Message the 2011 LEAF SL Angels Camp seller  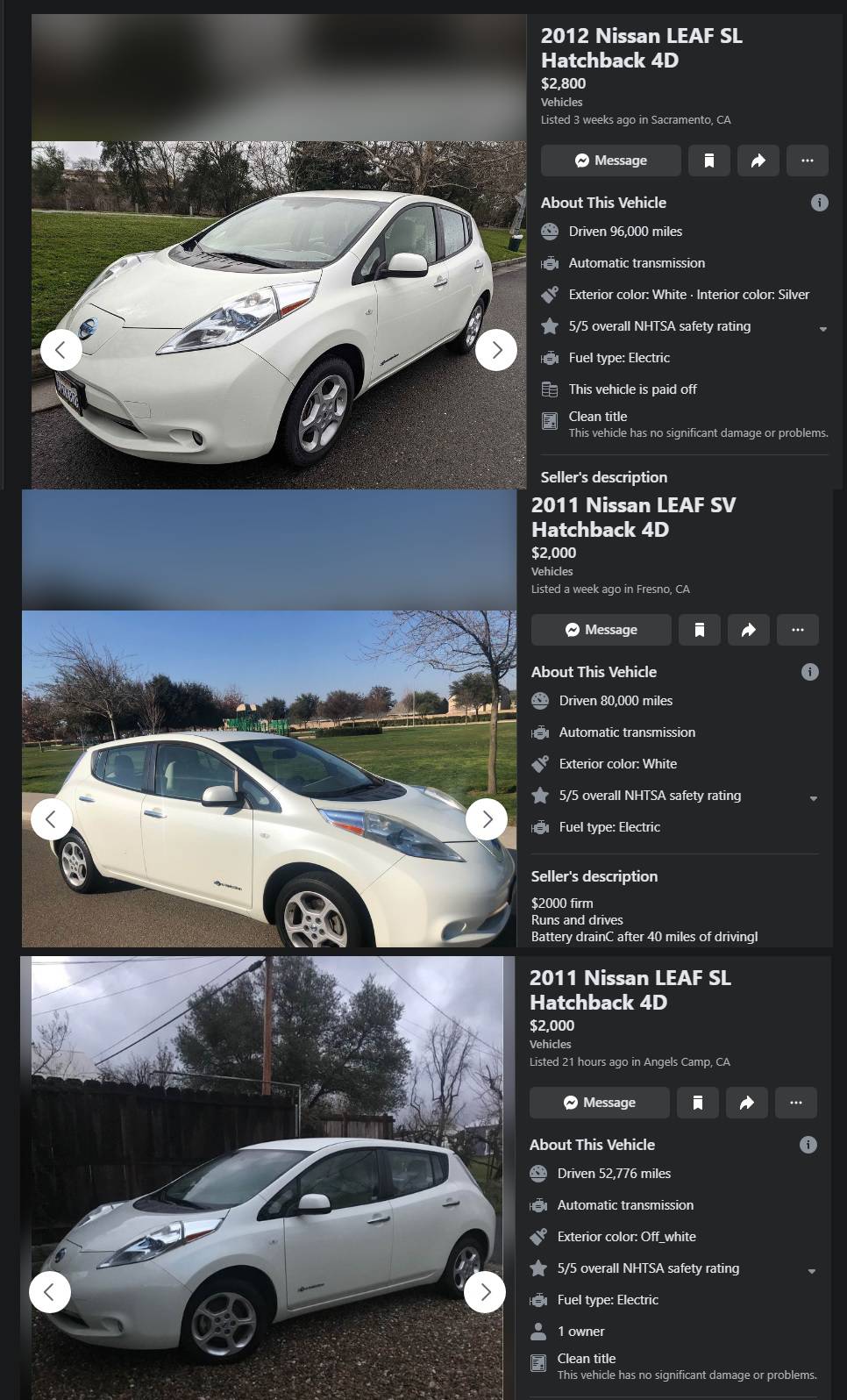(x=599, y=1103)
